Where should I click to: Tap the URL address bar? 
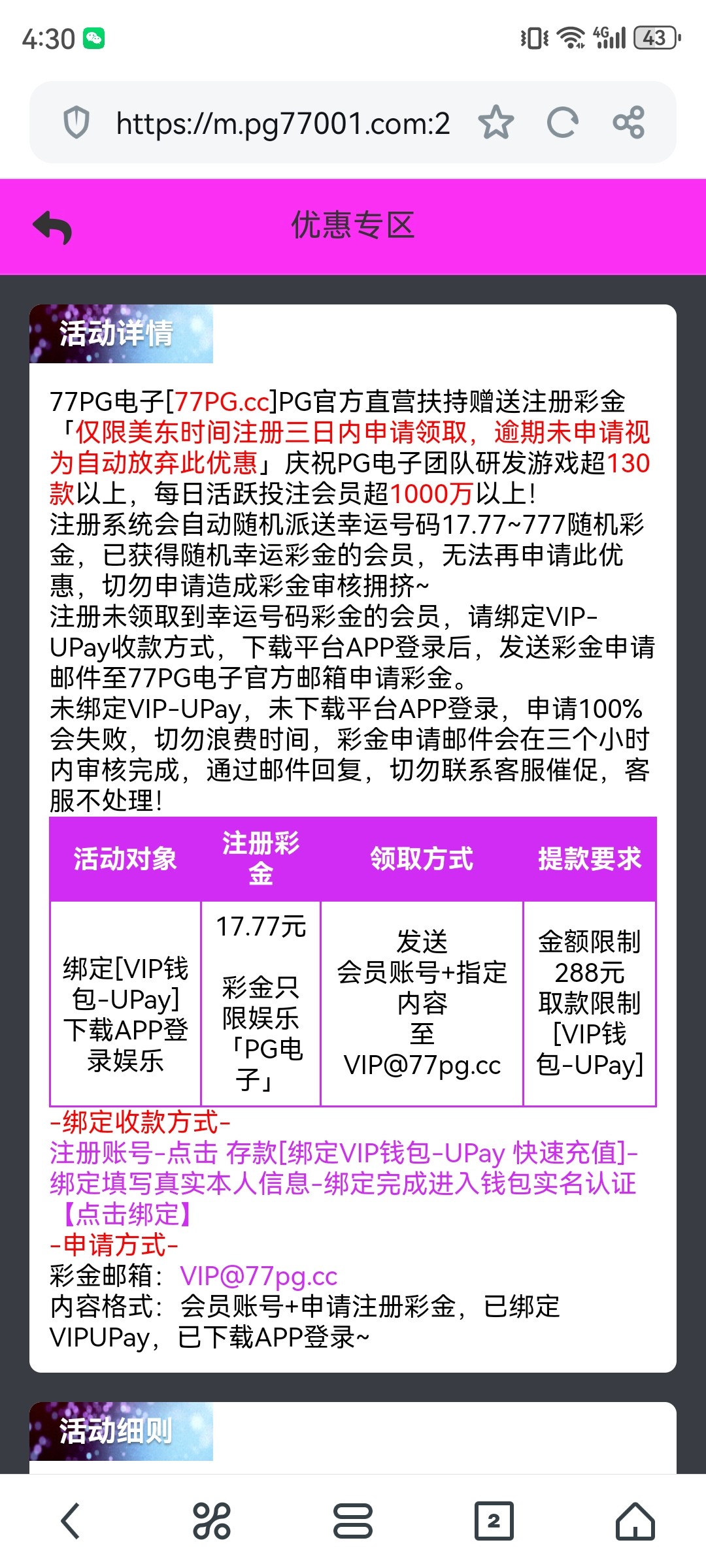pyautogui.click(x=282, y=123)
